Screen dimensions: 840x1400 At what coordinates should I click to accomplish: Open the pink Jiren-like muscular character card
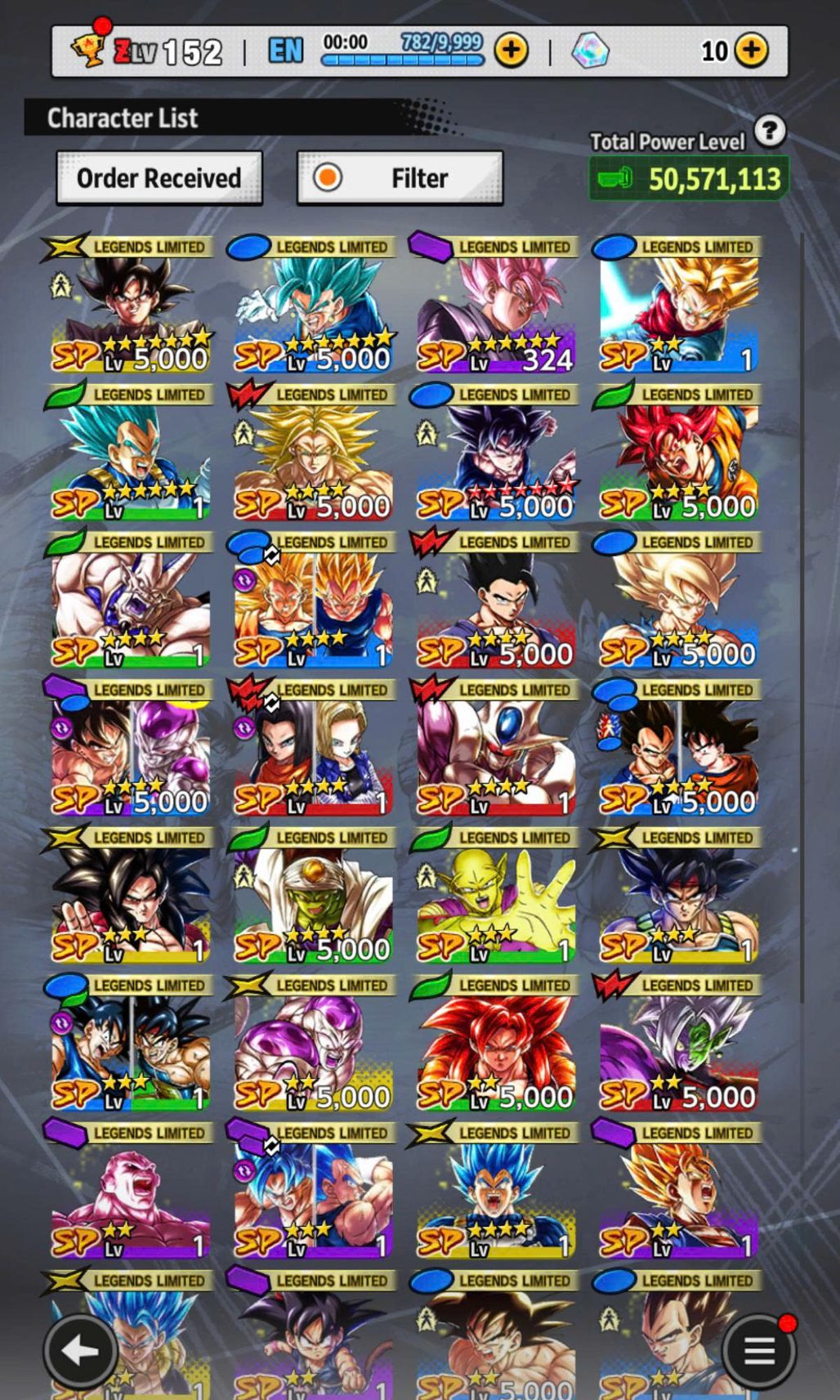(x=131, y=1191)
